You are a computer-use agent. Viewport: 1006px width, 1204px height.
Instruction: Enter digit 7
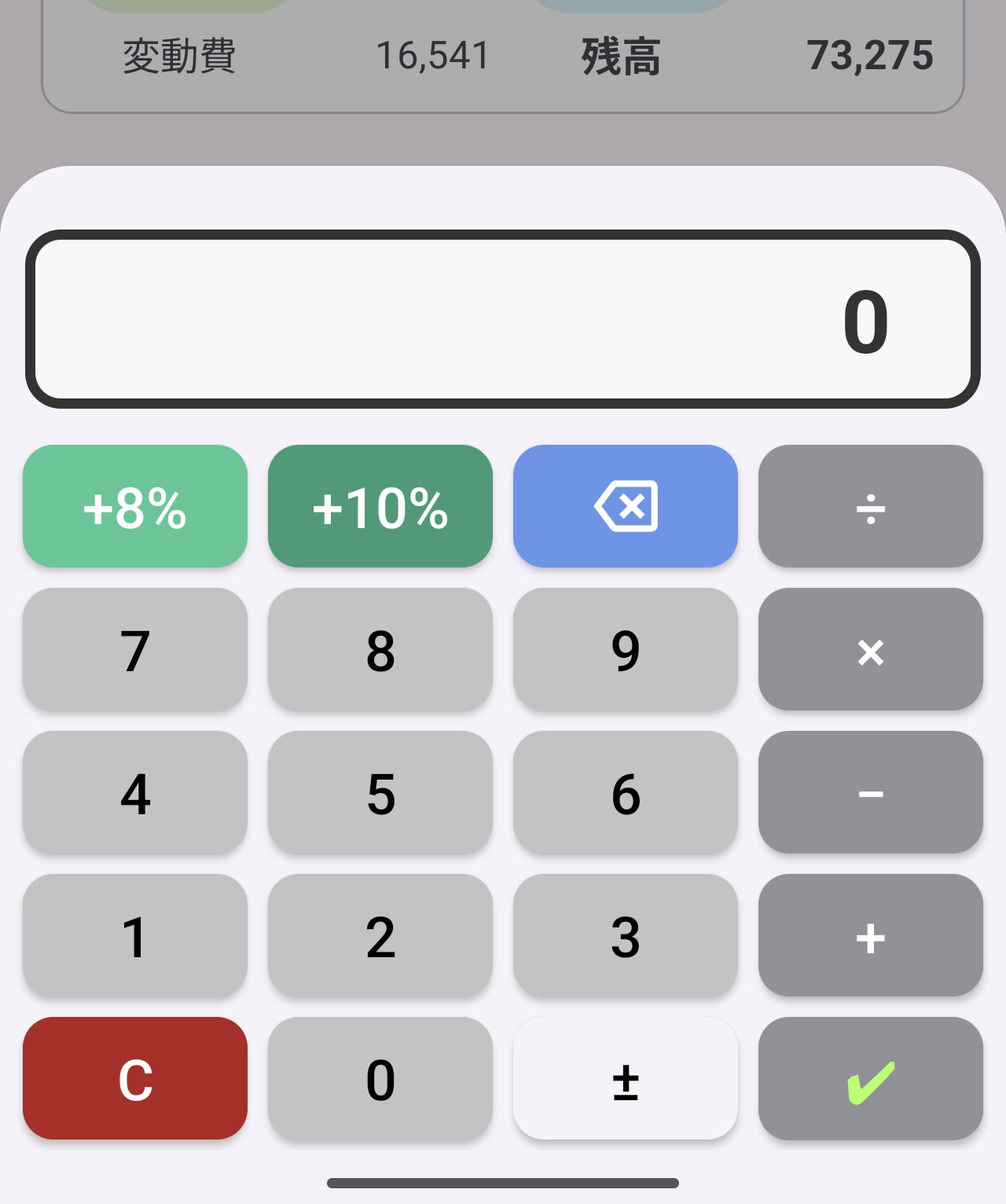point(135,650)
